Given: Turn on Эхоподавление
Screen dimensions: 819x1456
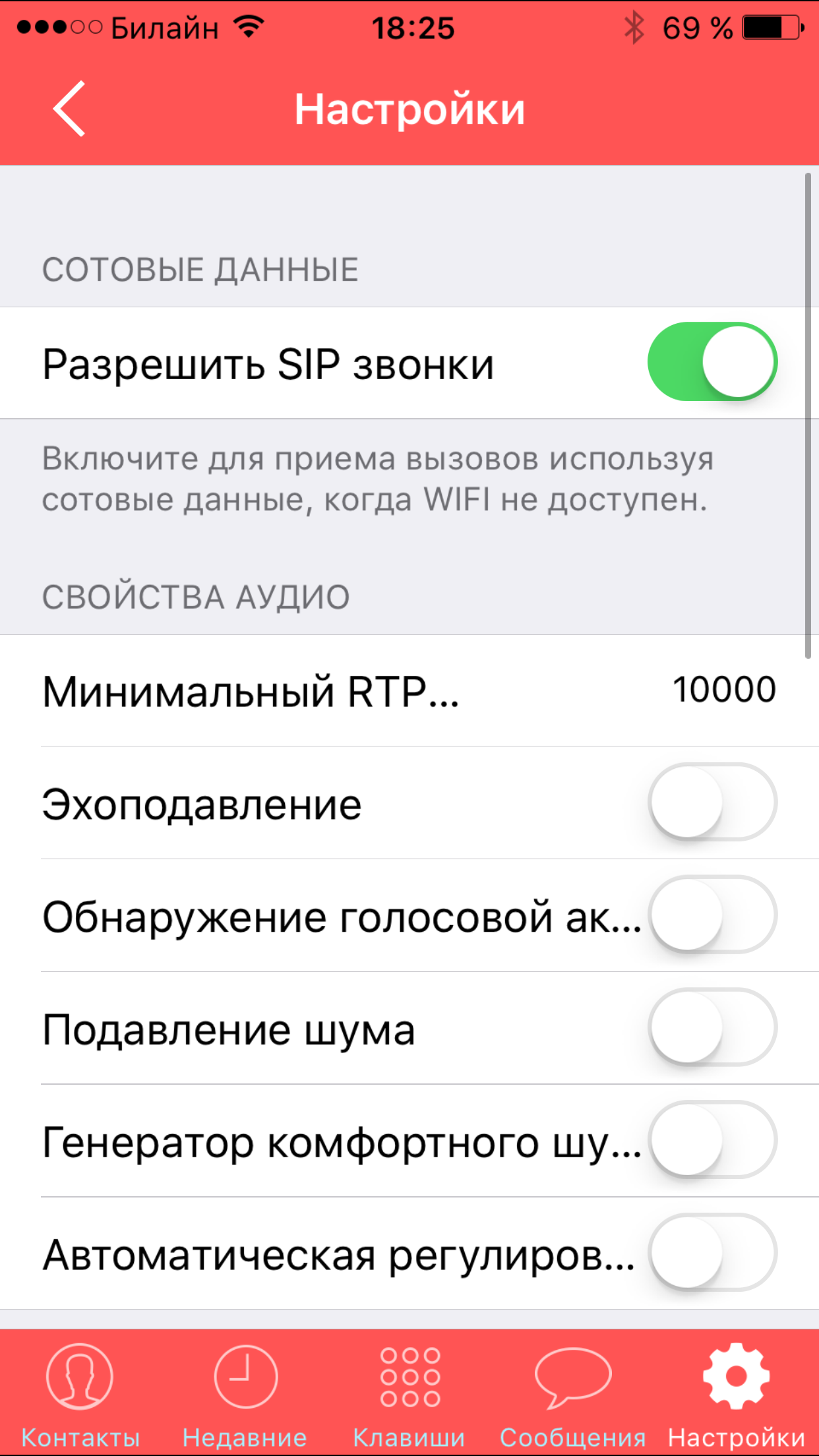Looking at the screenshot, I should pyautogui.click(x=712, y=802).
